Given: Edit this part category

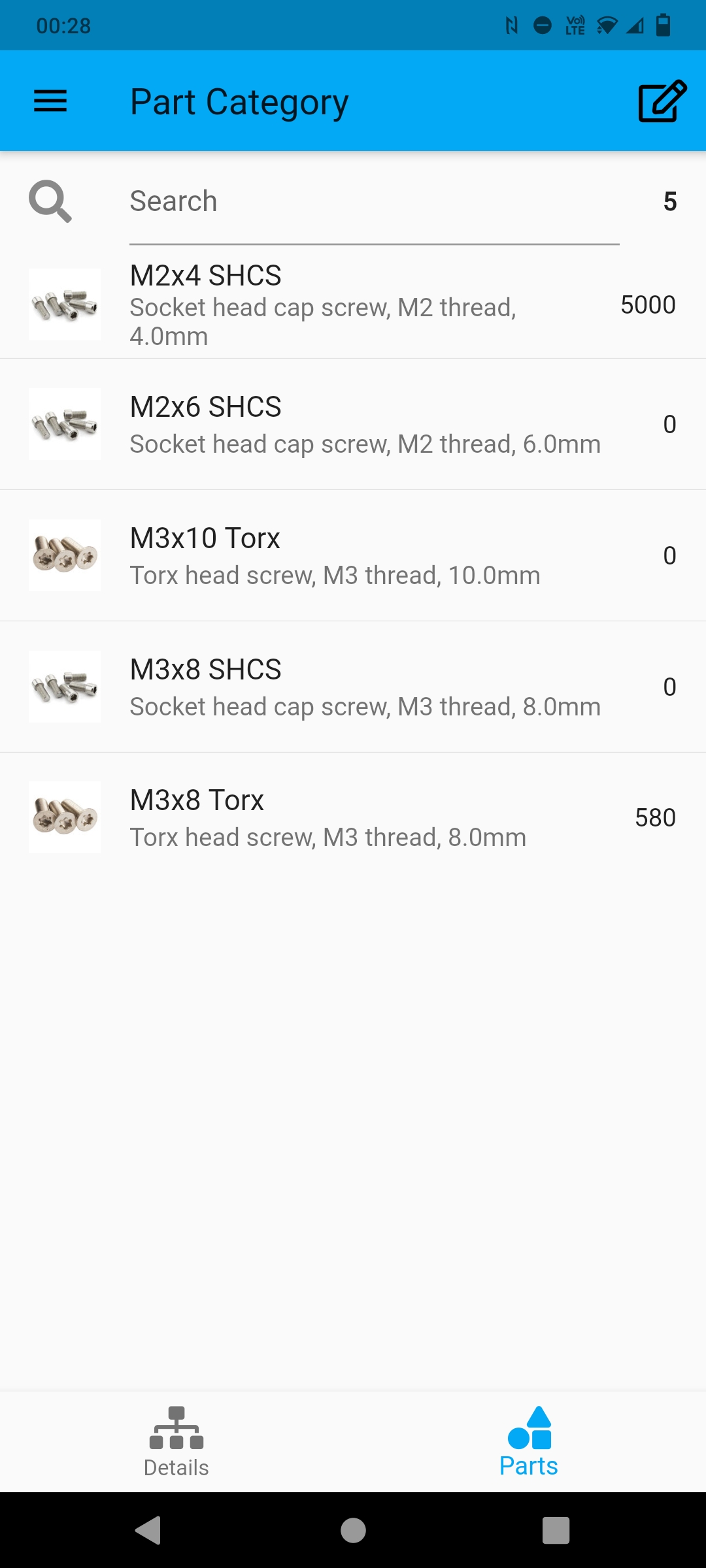Looking at the screenshot, I should pos(662,101).
